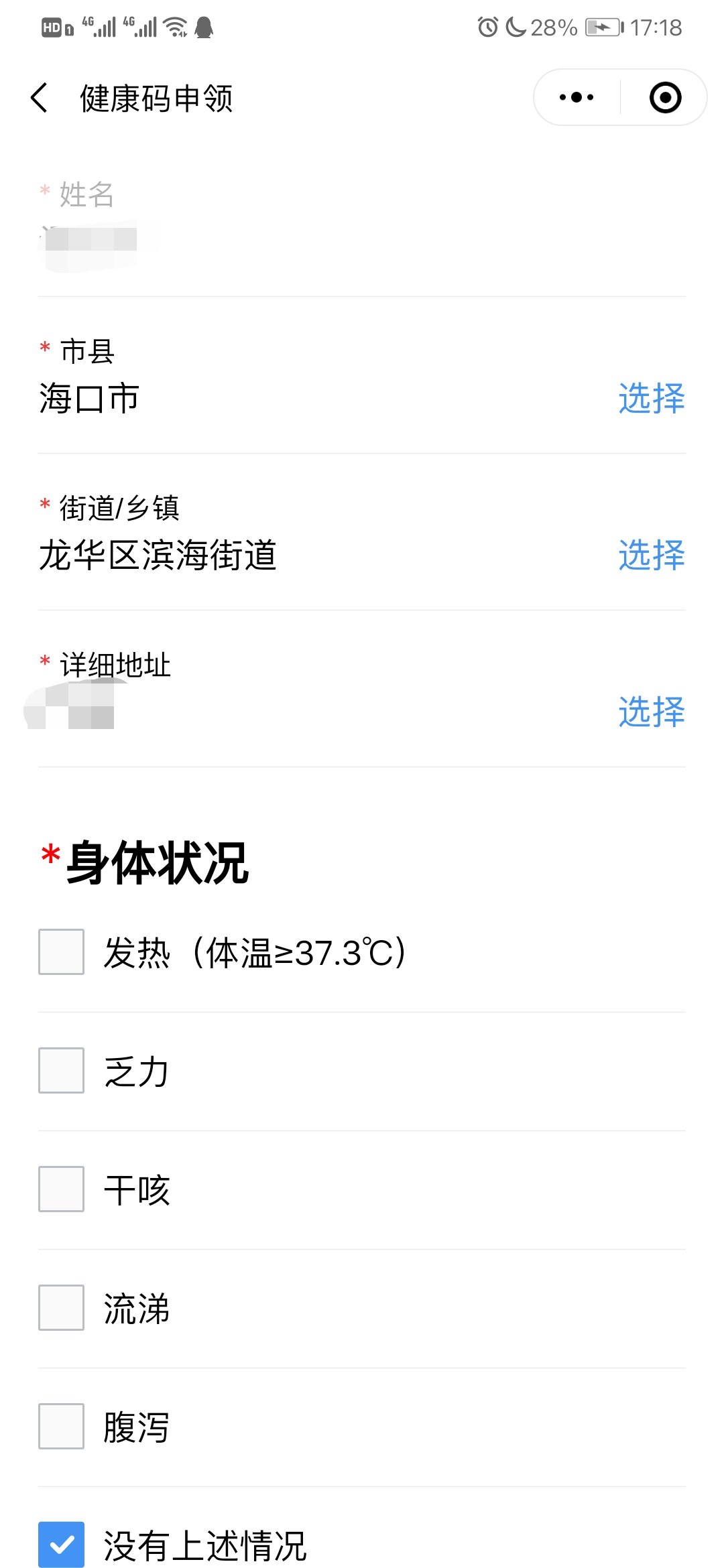Go back from 健康码申领 page
The image size is (724, 1568).
coord(40,98)
